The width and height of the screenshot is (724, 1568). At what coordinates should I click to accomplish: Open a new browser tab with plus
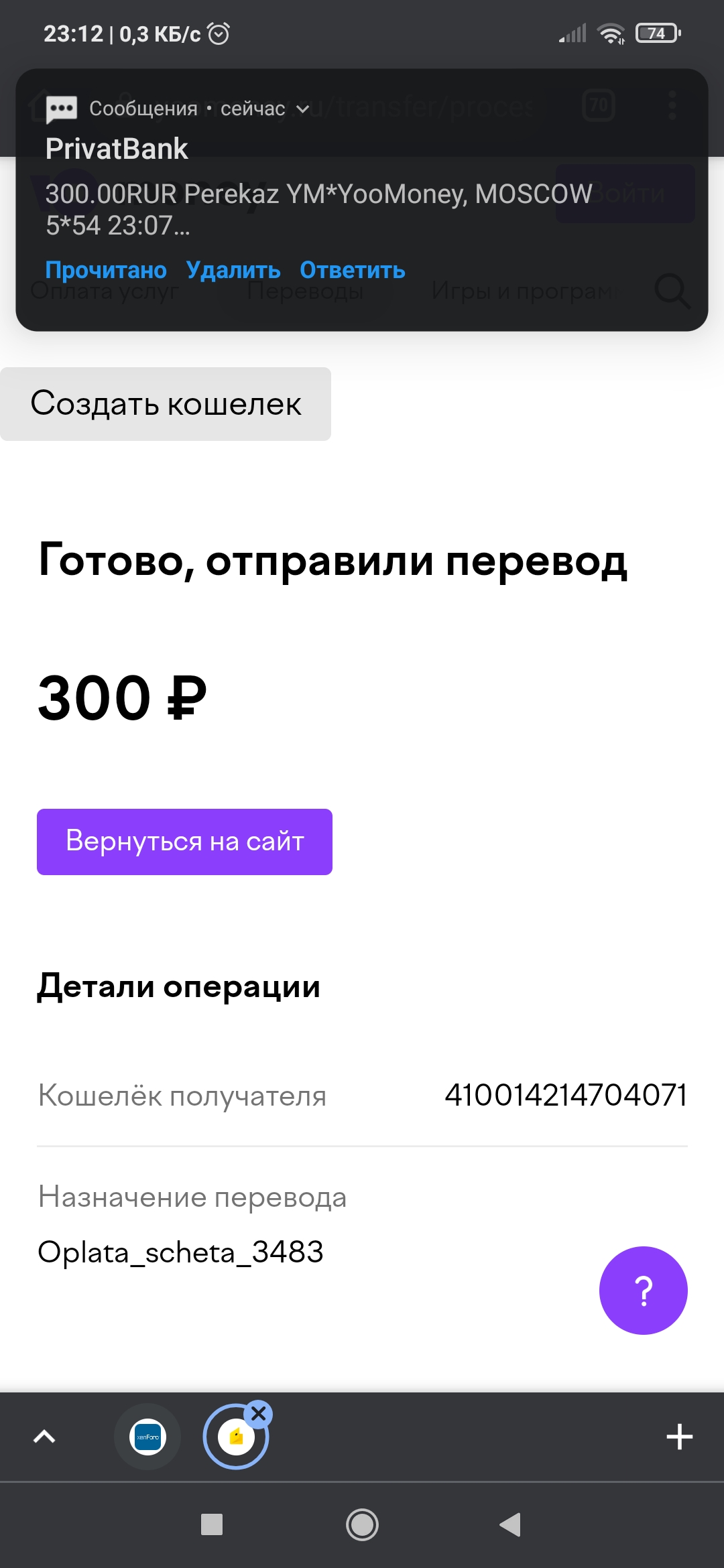(679, 1437)
